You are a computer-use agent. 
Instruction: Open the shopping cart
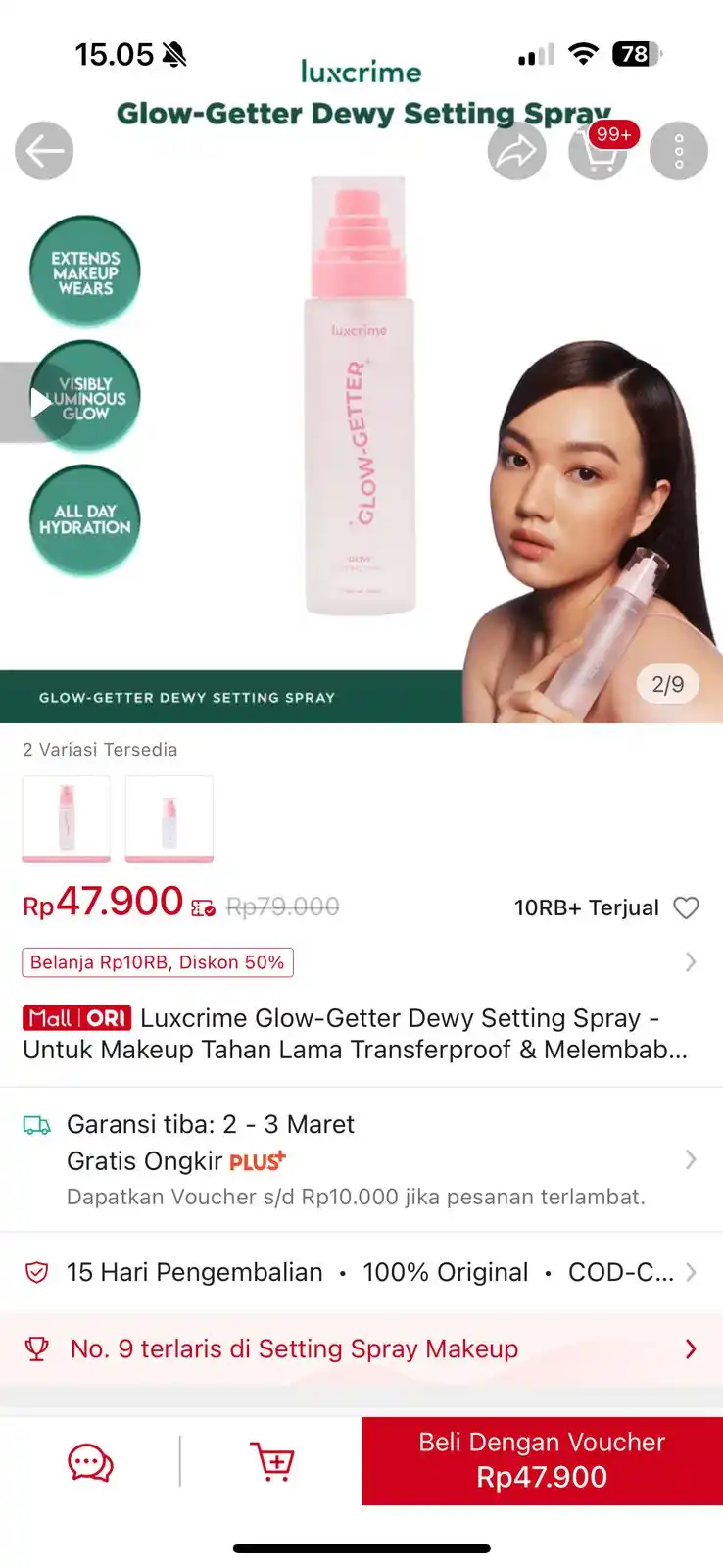[599, 152]
